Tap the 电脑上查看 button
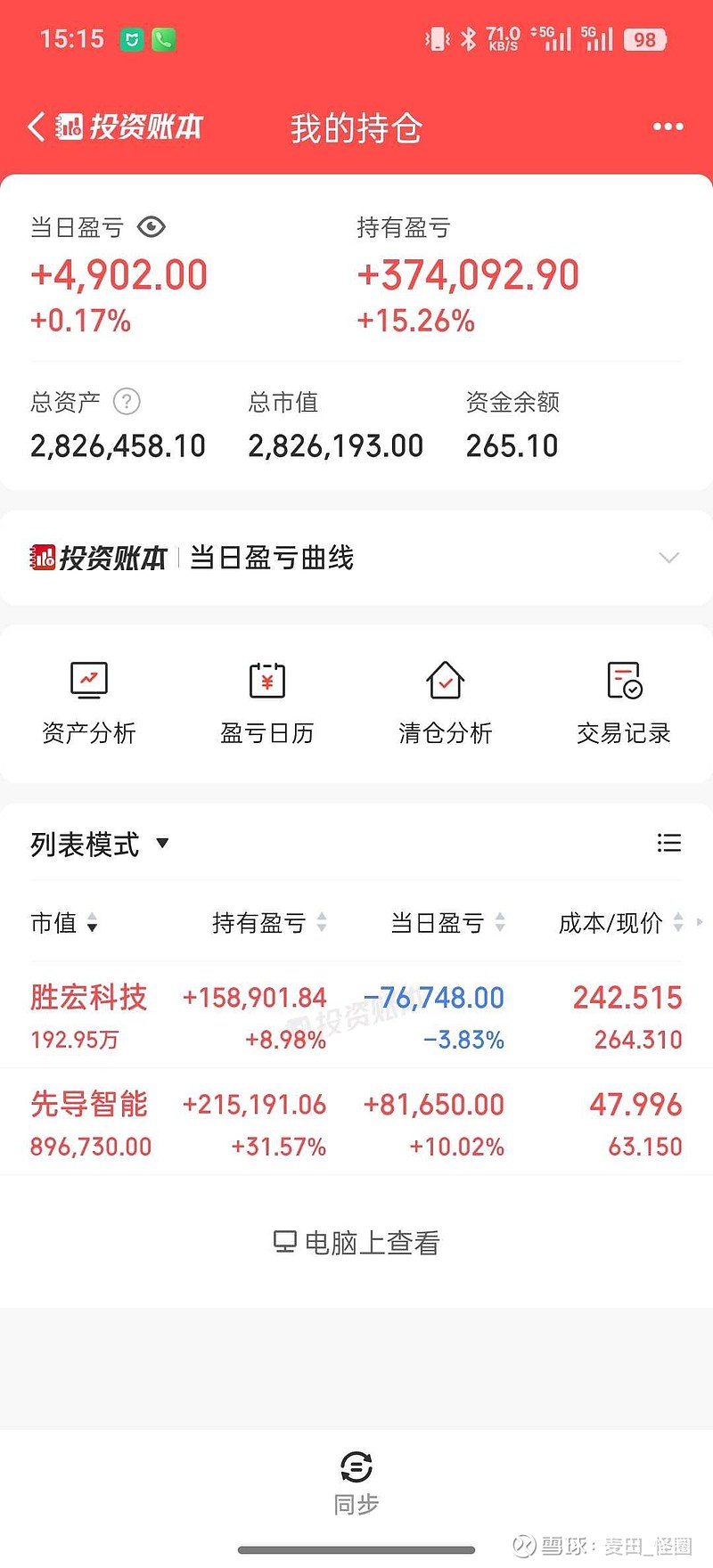Viewport: 713px width, 1568px height. coord(356,1241)
